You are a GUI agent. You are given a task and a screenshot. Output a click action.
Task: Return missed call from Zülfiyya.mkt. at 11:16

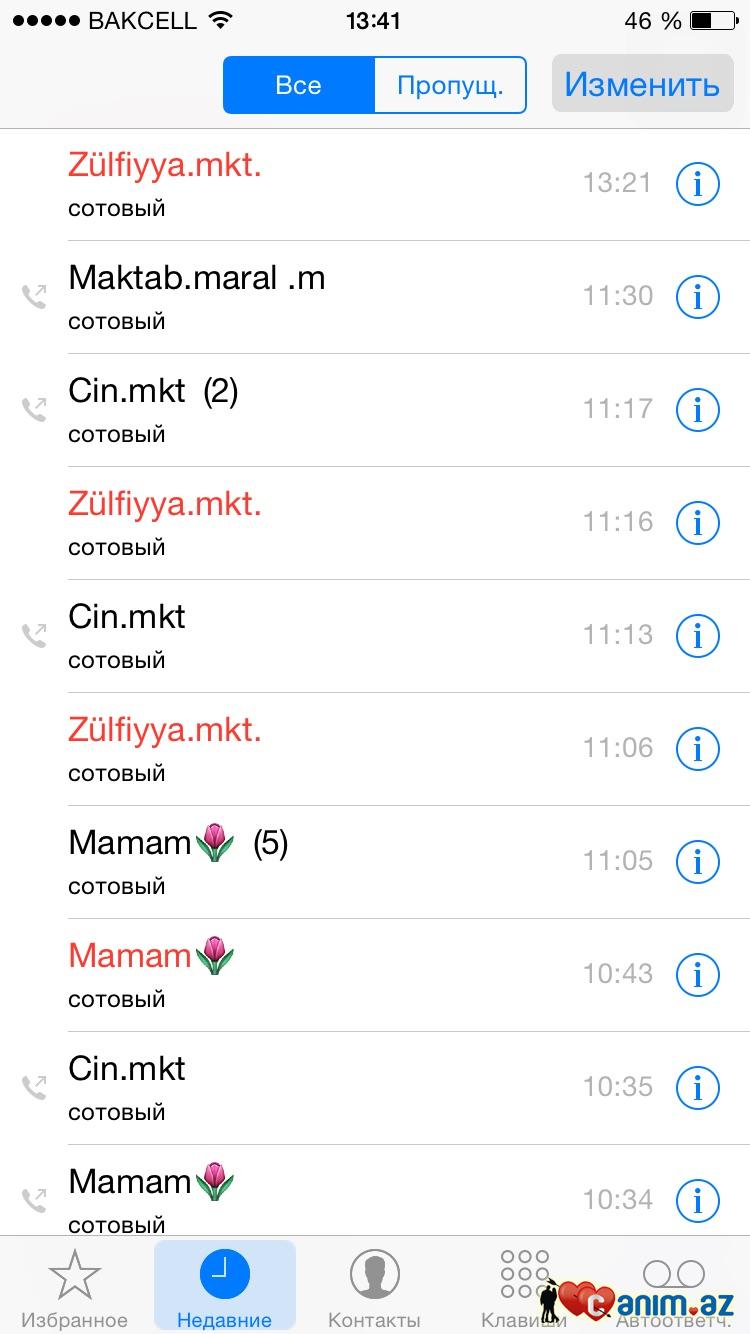[x=300, y=522]
